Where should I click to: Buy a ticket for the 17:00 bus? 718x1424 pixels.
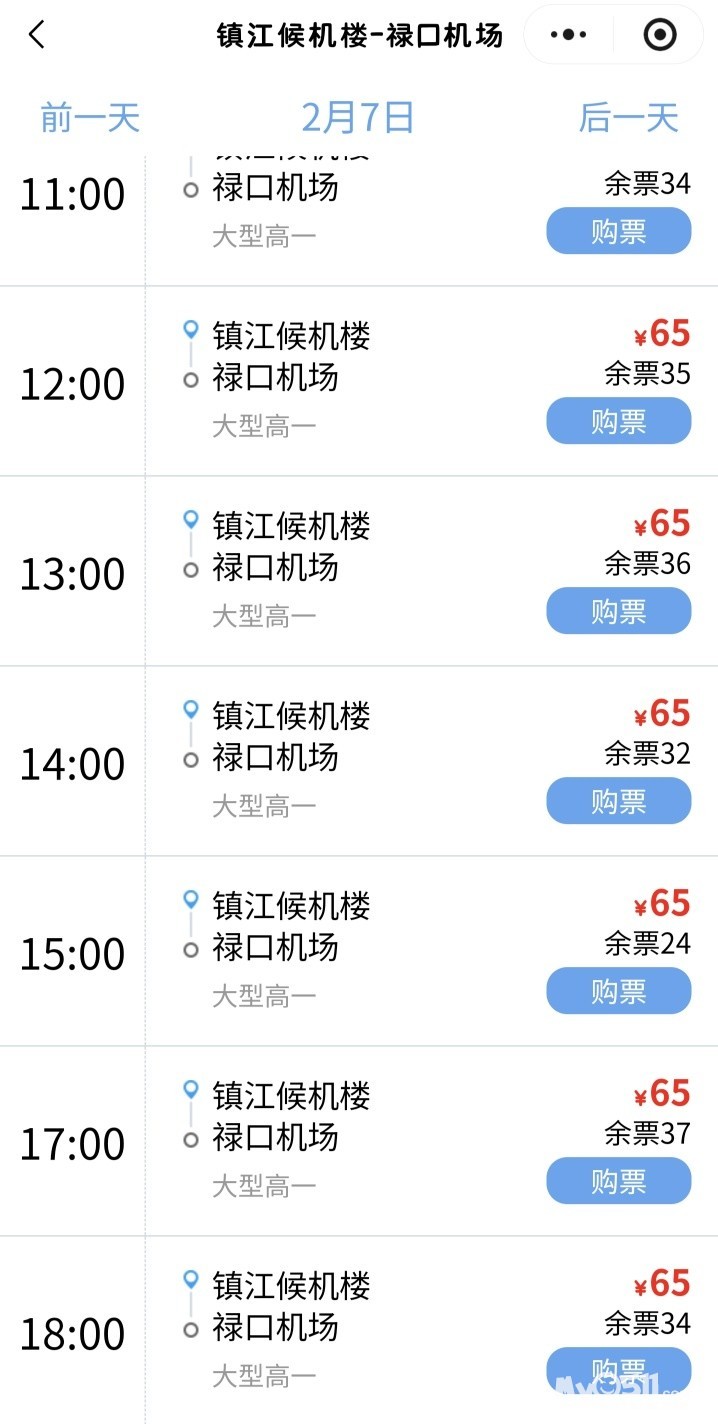[618, 1181]
